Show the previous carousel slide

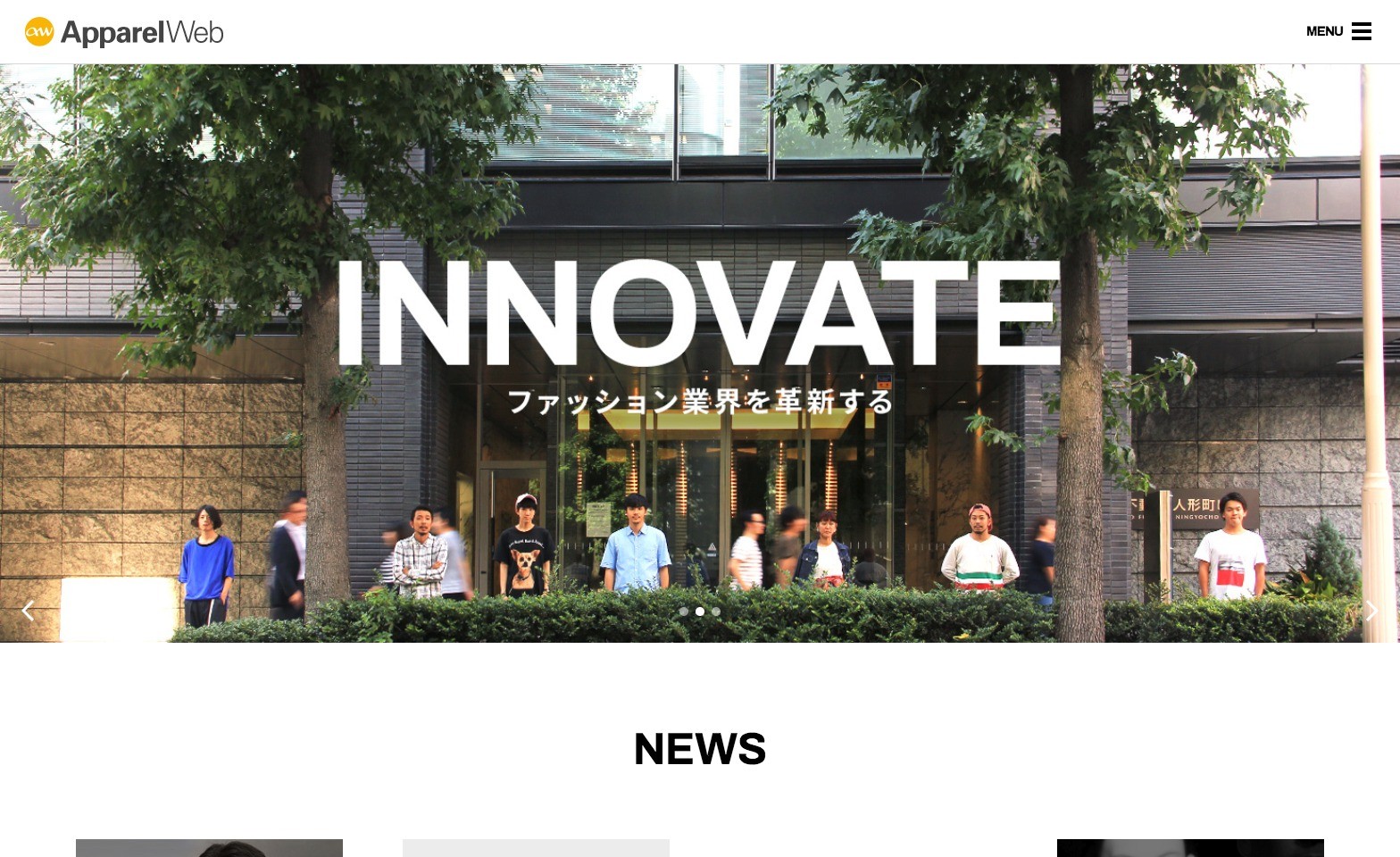point(28,611)
